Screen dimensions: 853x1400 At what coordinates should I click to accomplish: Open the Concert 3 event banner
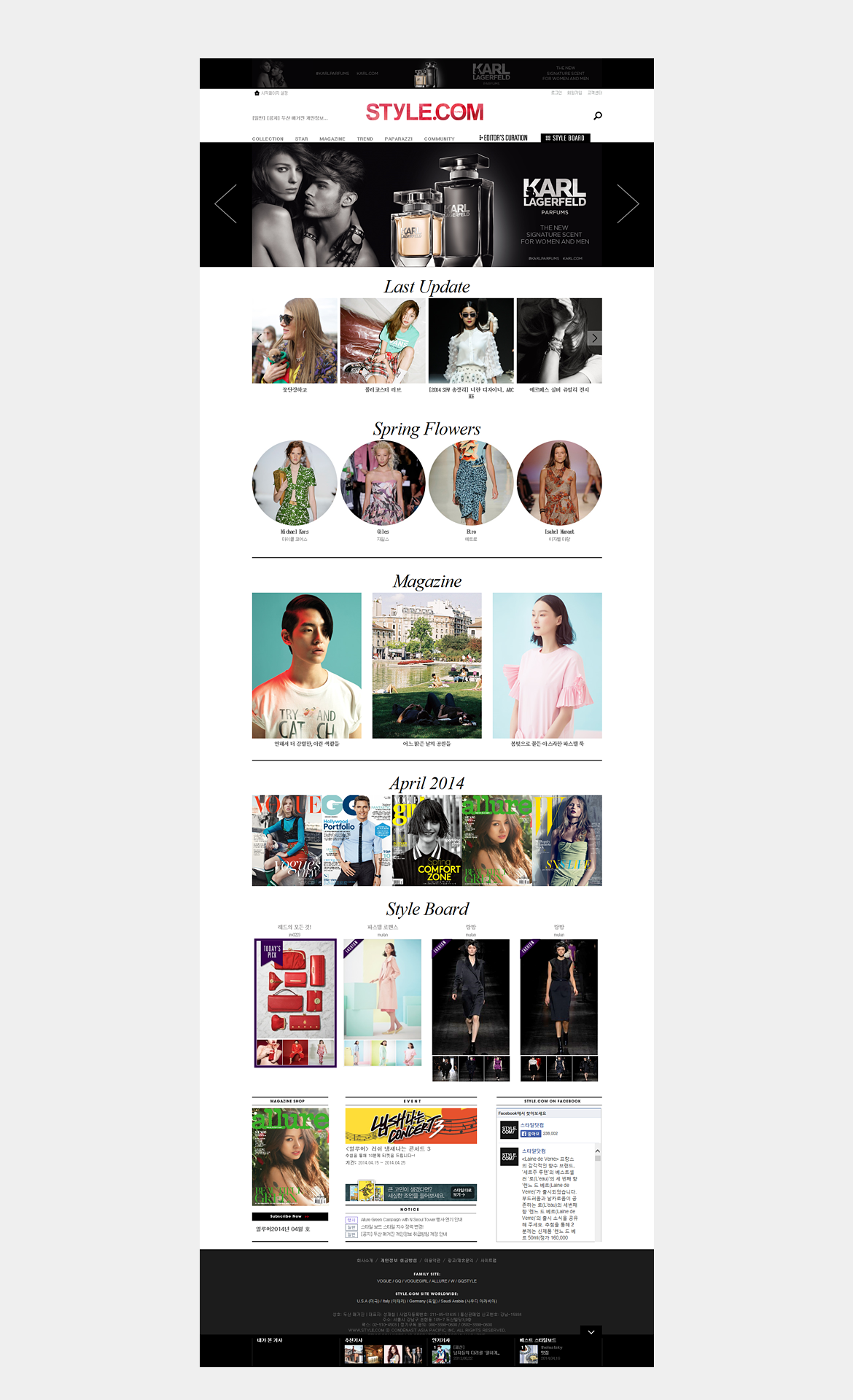click(x=410, y=1126)
